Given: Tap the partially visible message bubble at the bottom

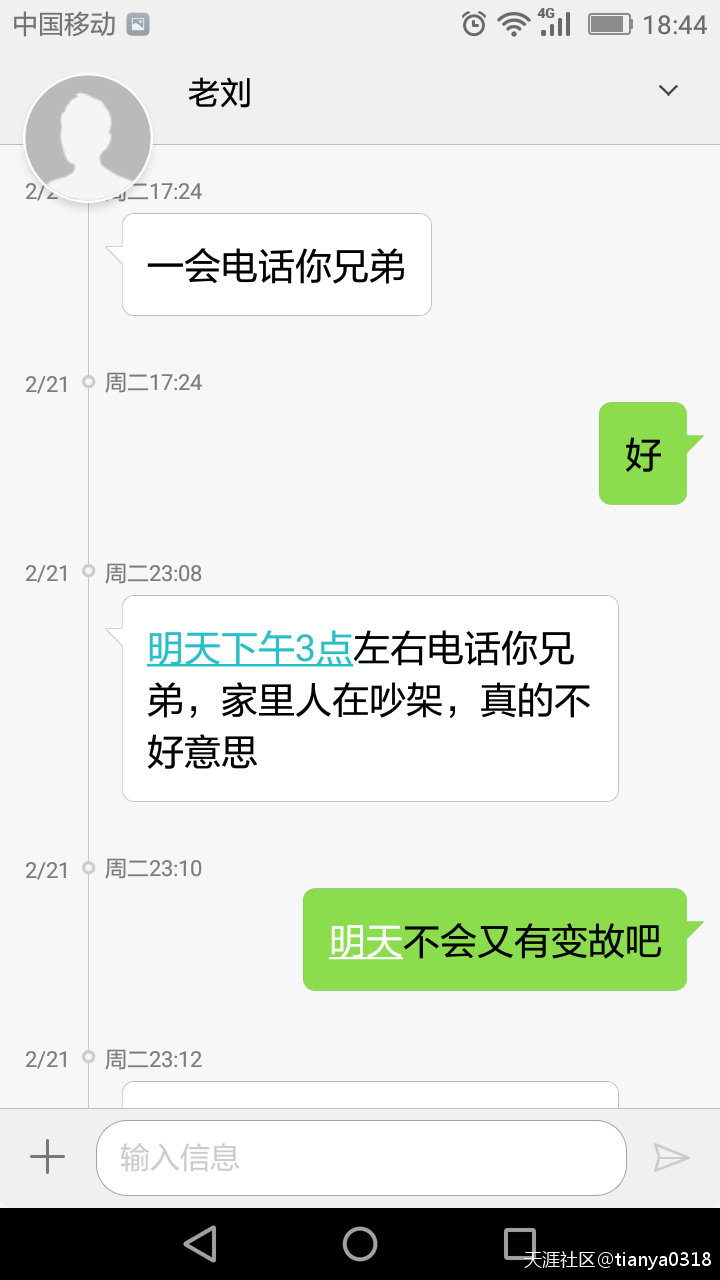Looking at the screenshot, I should 370,1095.
